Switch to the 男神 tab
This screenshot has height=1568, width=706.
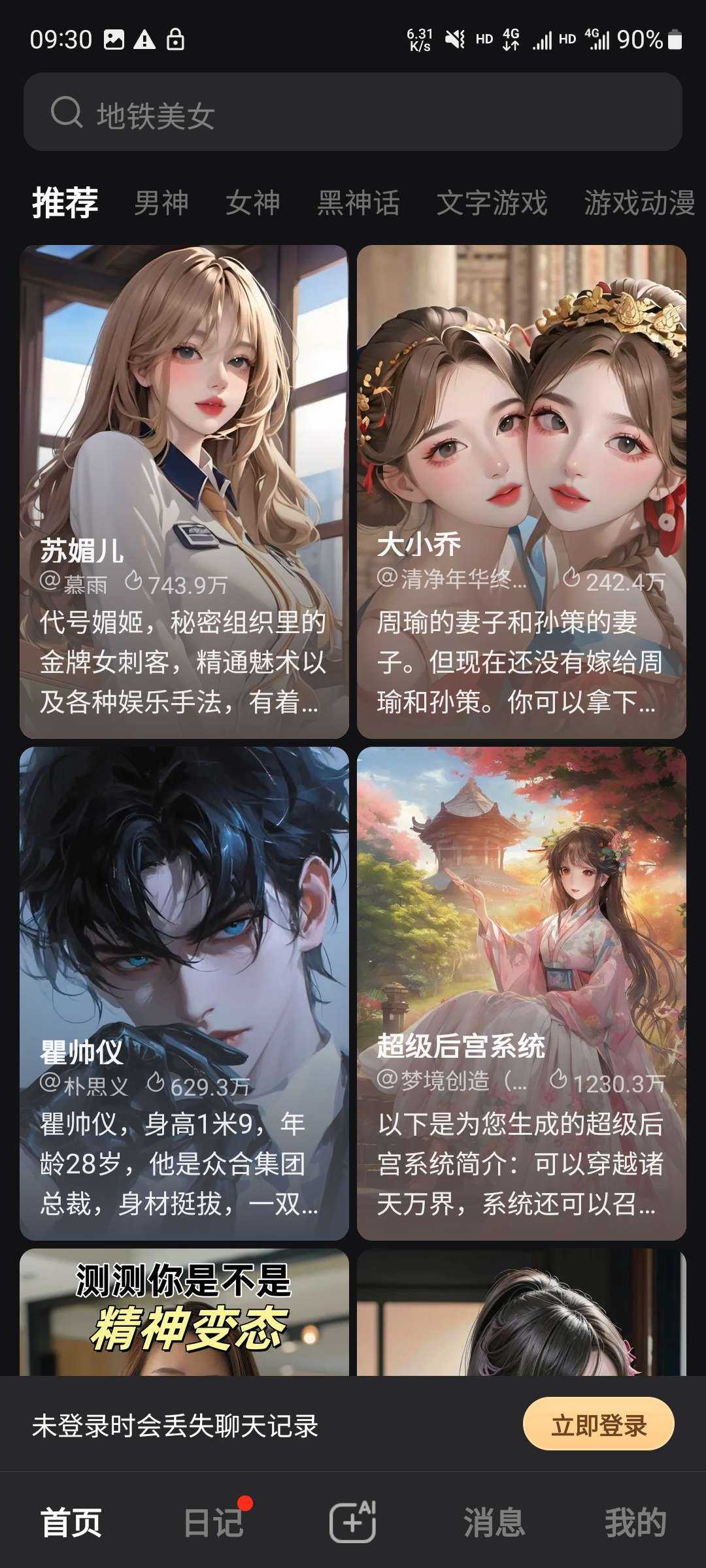161,203
